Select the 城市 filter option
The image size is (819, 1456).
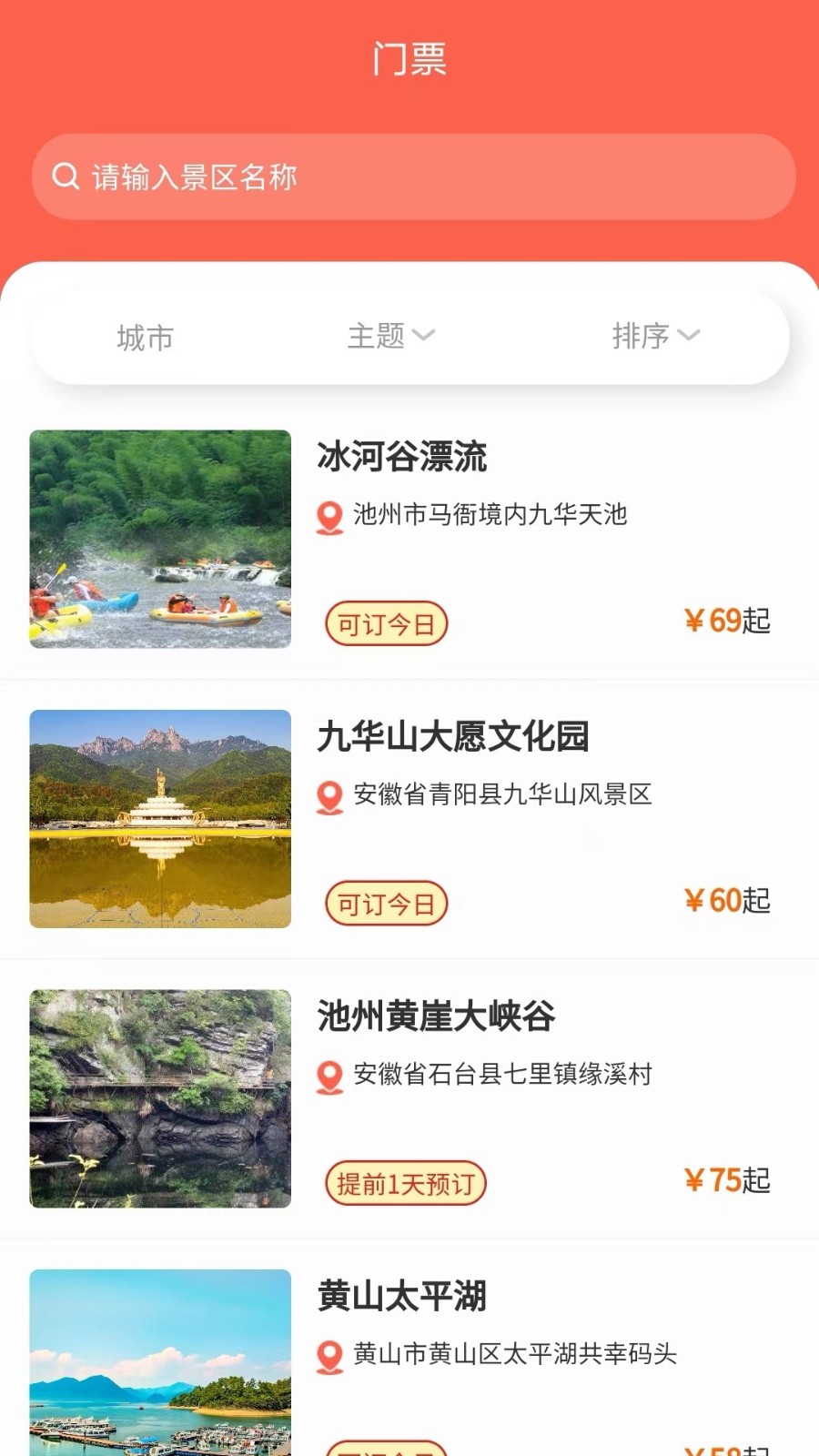144,337
